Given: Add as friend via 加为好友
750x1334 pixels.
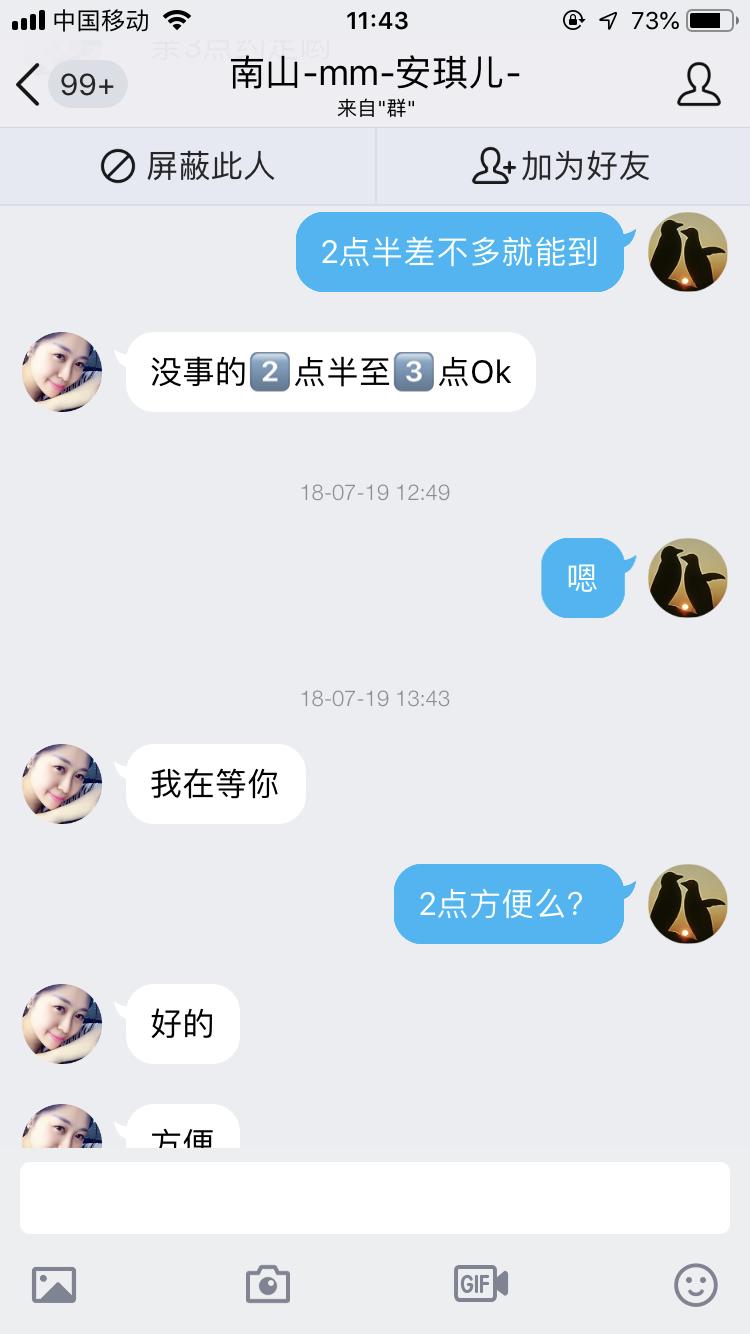Looking at the screenshot, I should click(x=562, y=166).
